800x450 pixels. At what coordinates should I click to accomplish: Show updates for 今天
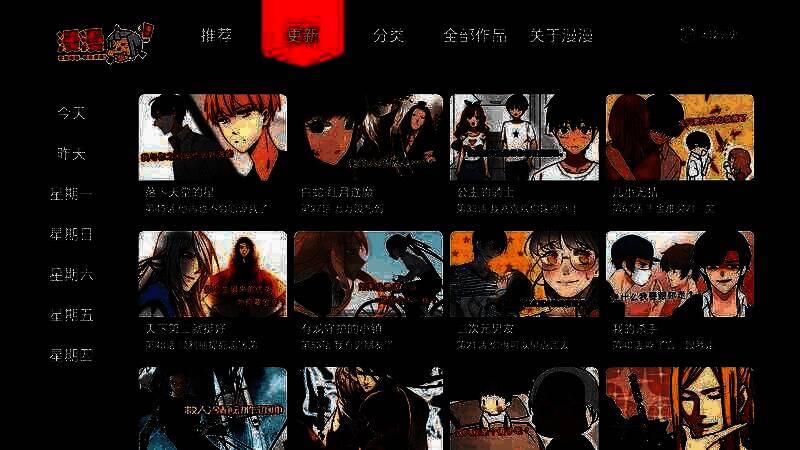(x=71, y=113)
